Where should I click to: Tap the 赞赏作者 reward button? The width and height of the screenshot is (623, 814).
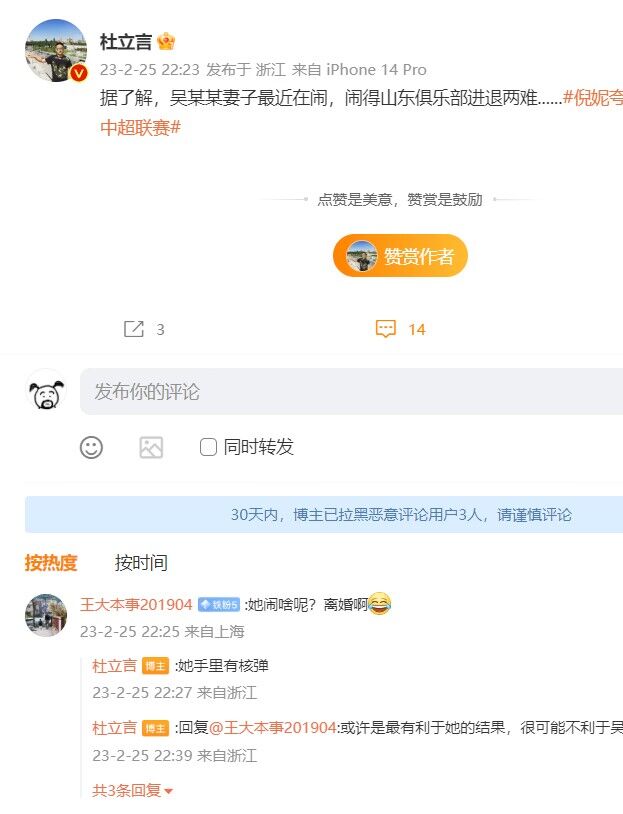click(400, 256)
